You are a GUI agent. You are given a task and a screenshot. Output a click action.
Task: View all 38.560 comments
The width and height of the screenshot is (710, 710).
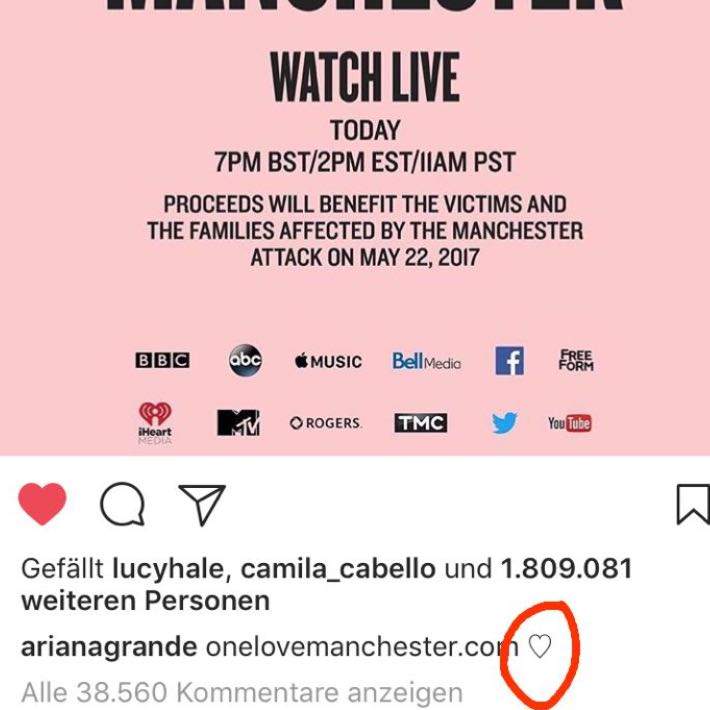pyautogui.click(x=242, y=692)
